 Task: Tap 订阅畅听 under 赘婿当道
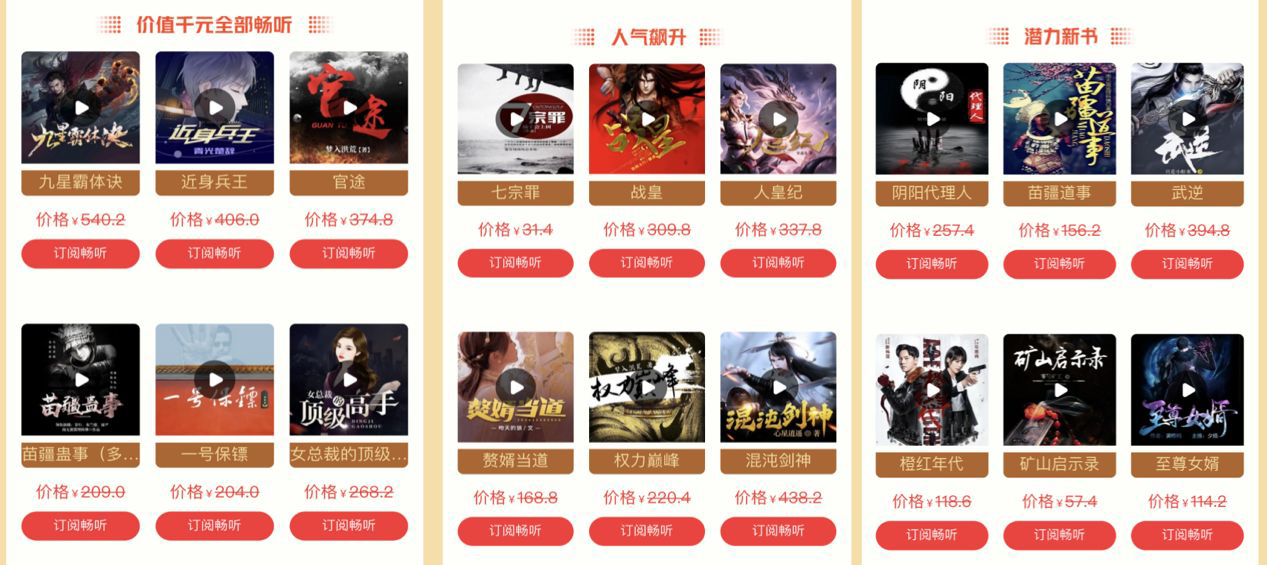515,531
